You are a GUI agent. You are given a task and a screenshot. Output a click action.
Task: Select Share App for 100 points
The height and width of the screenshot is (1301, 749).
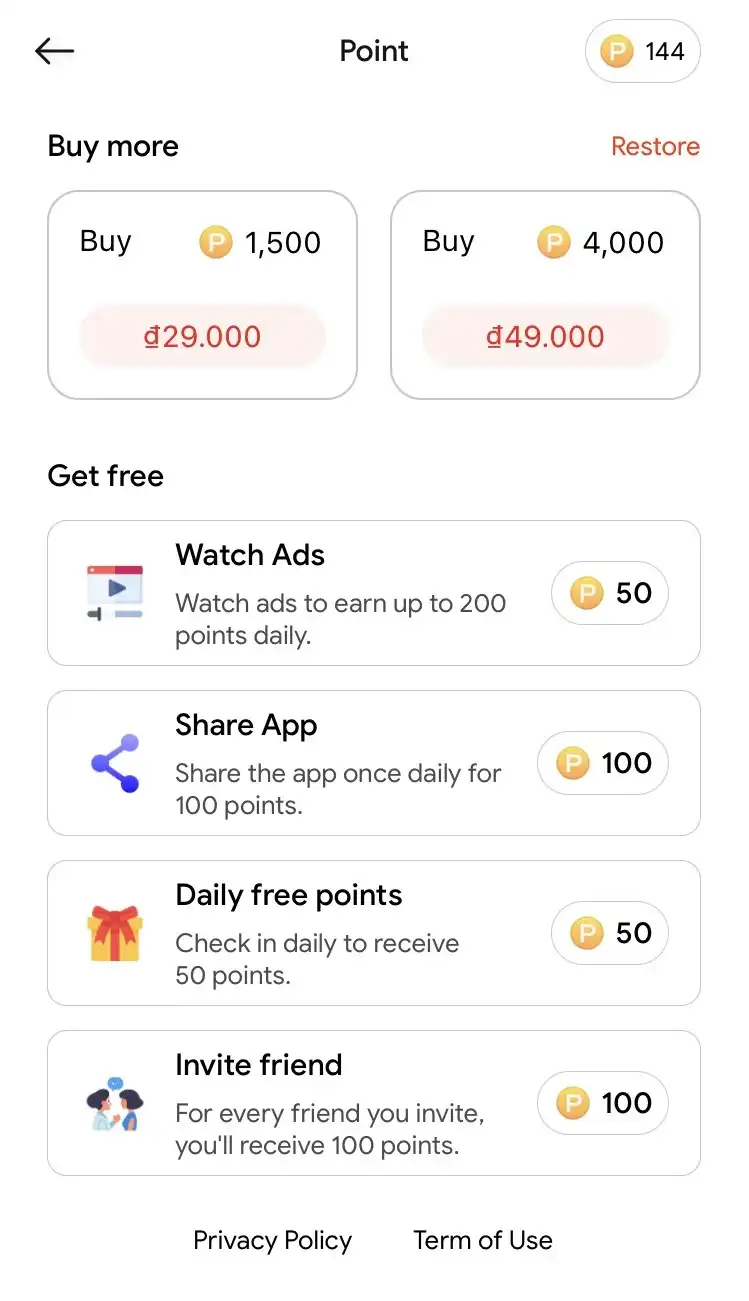(374, 763)
